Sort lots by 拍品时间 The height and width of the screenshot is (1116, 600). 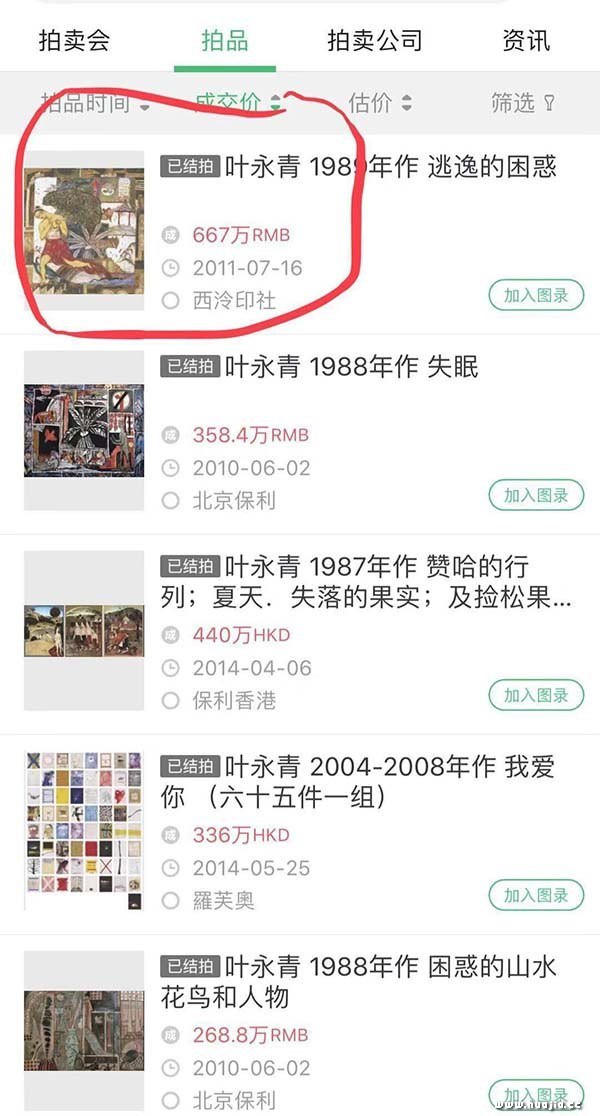point(95,102)
